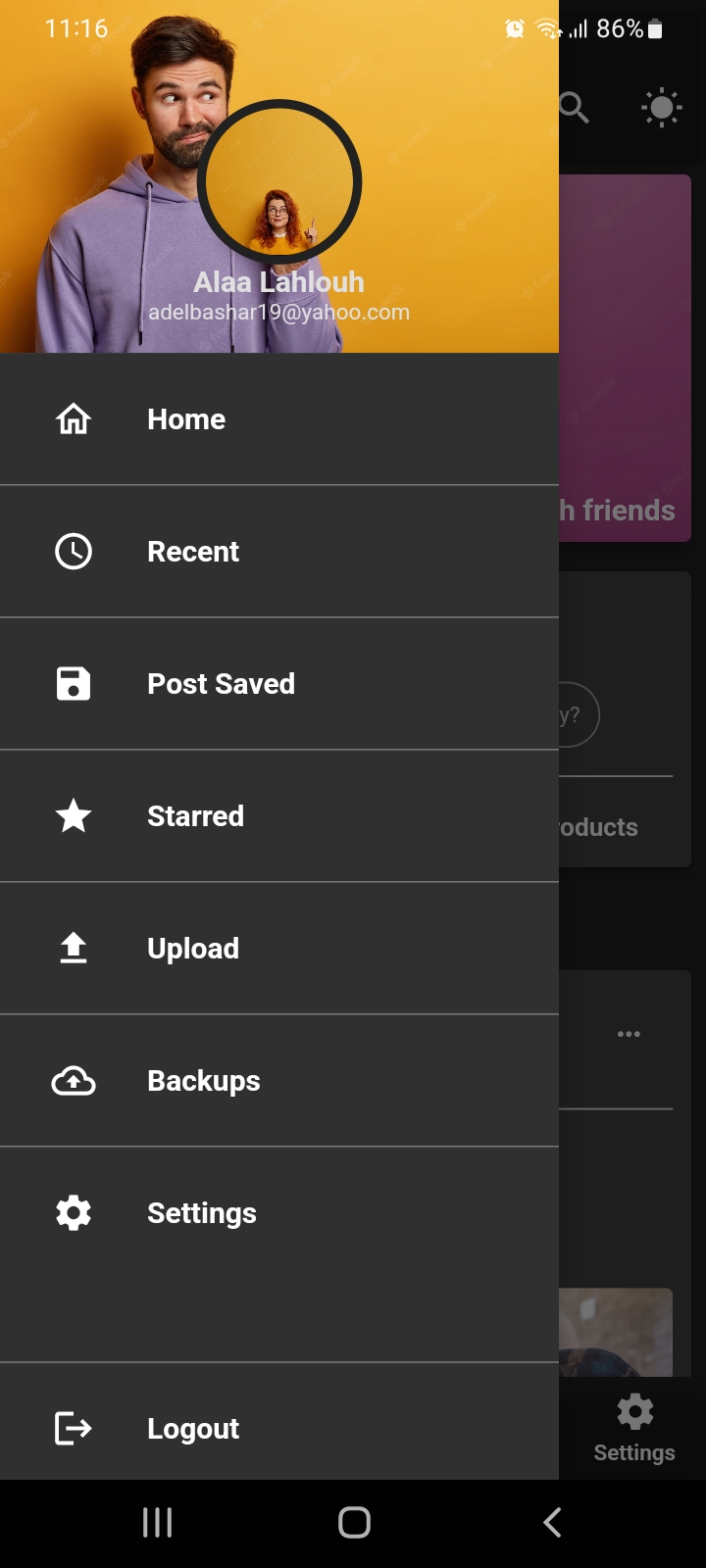Screen dimensions: 706x1568
Task: Switch to the Settings tab at bottom right
Action: pyautogui.click(x=633, y=1426)
